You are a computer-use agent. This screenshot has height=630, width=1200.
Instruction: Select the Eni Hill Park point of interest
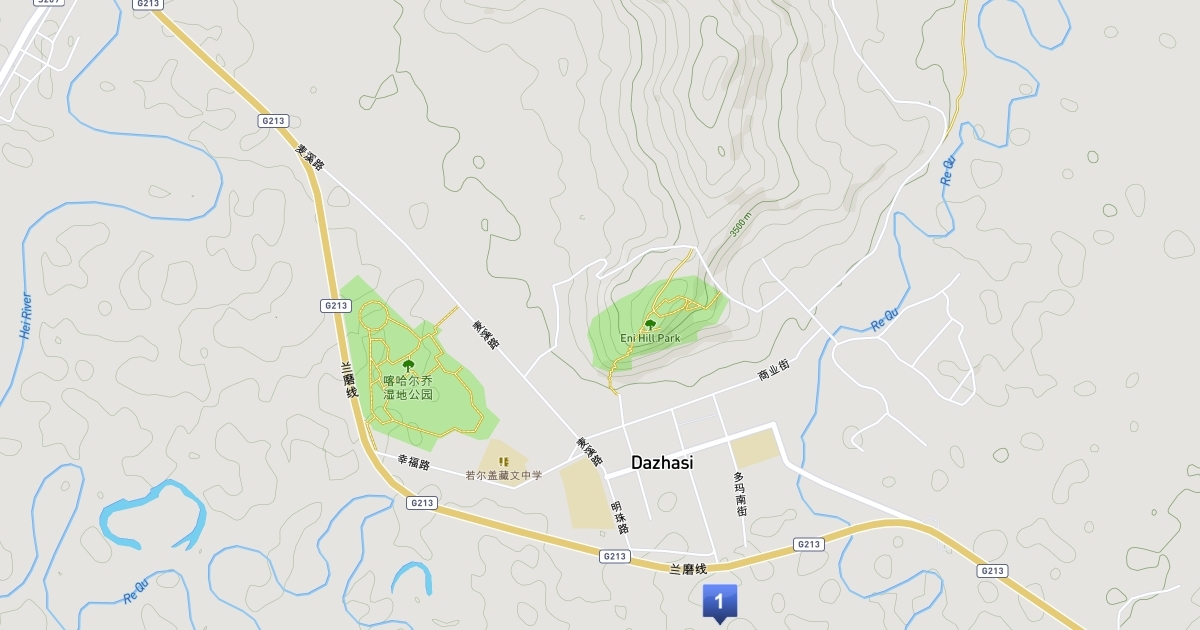650,325
